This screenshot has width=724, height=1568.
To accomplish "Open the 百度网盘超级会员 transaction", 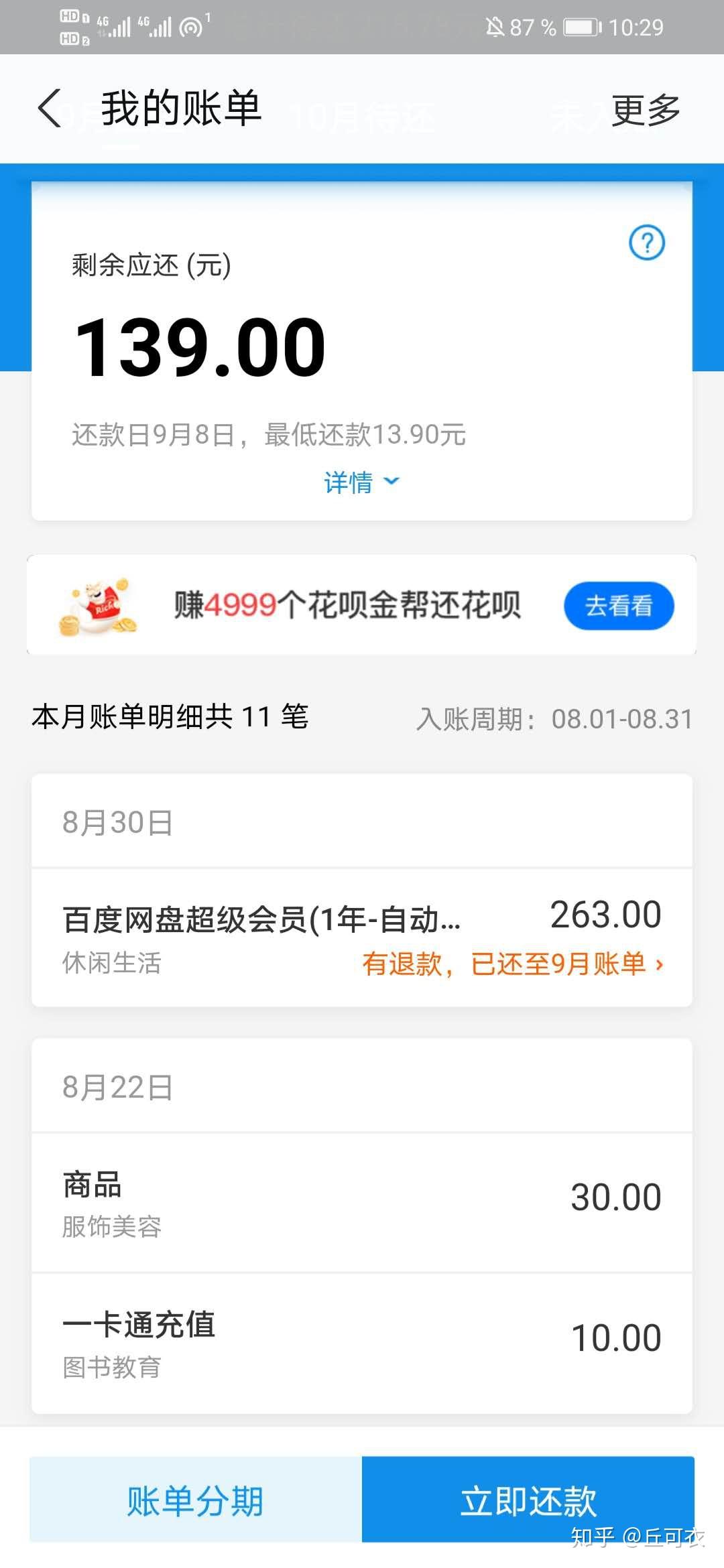I will pos(261,919).
